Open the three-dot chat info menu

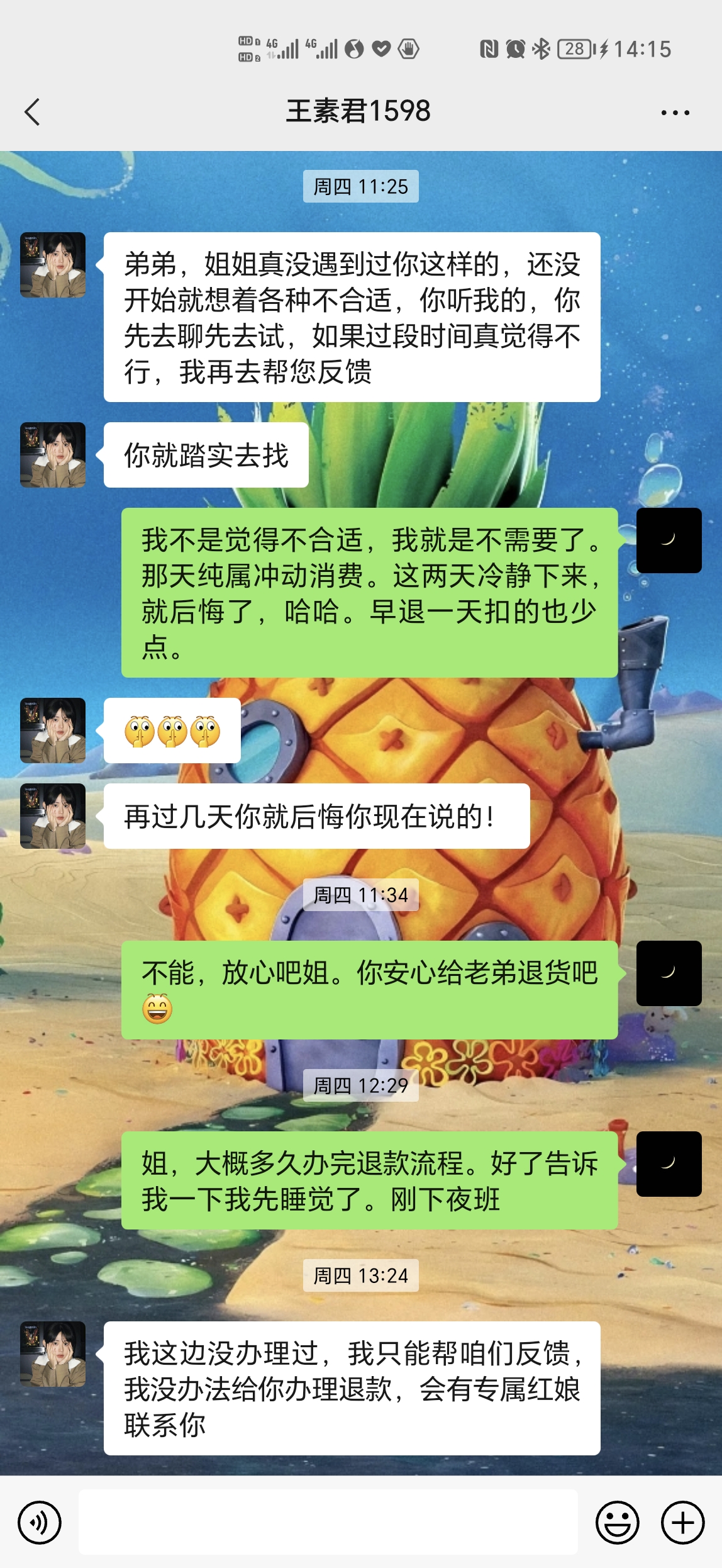click(x=675, y=113)
